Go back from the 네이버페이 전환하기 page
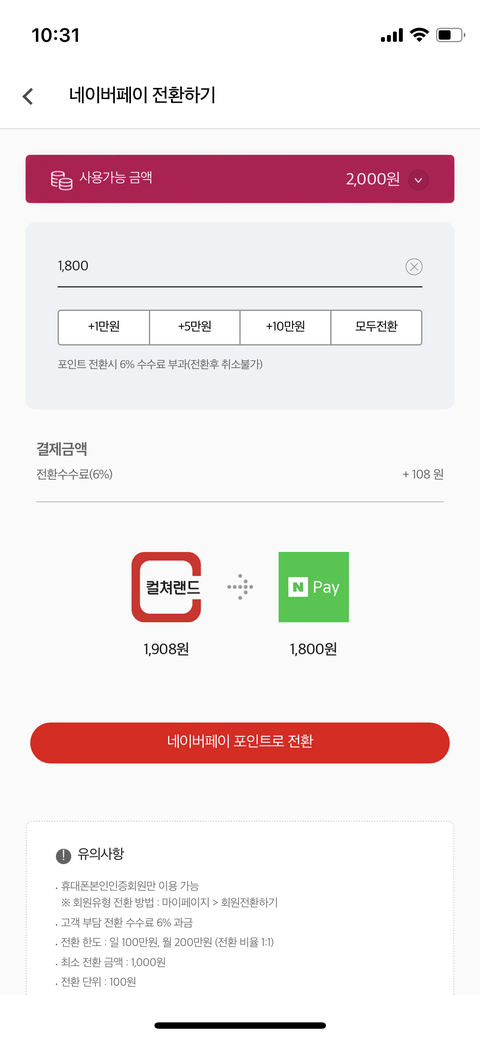This screenshot has width=480, height=1039. [27, 96]
